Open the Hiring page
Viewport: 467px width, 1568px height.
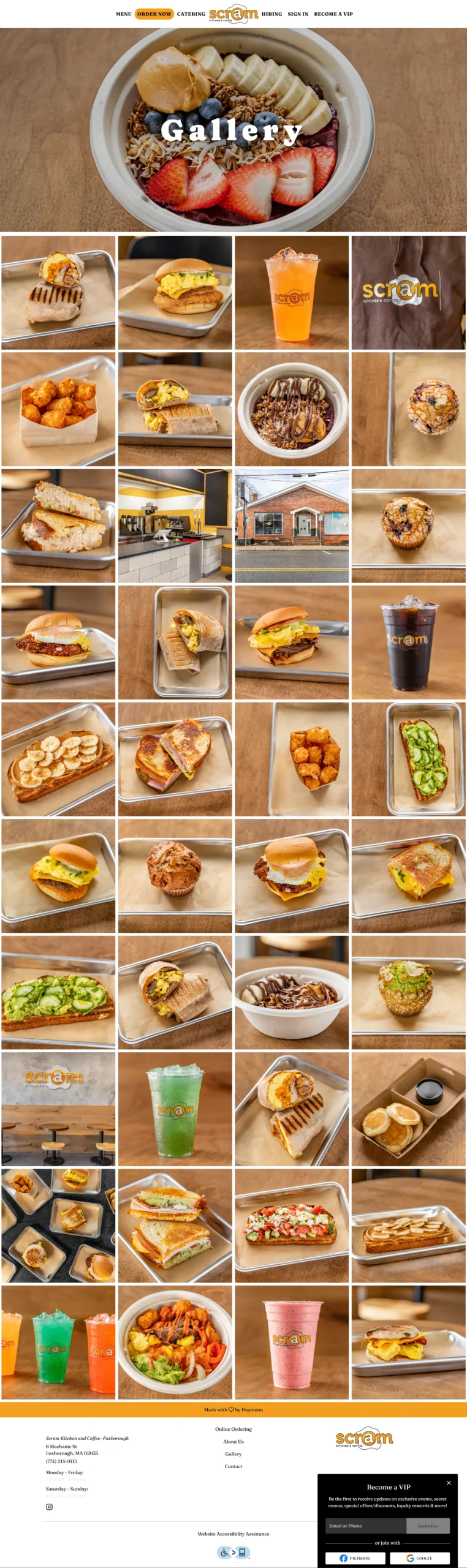tap(271, 13)
